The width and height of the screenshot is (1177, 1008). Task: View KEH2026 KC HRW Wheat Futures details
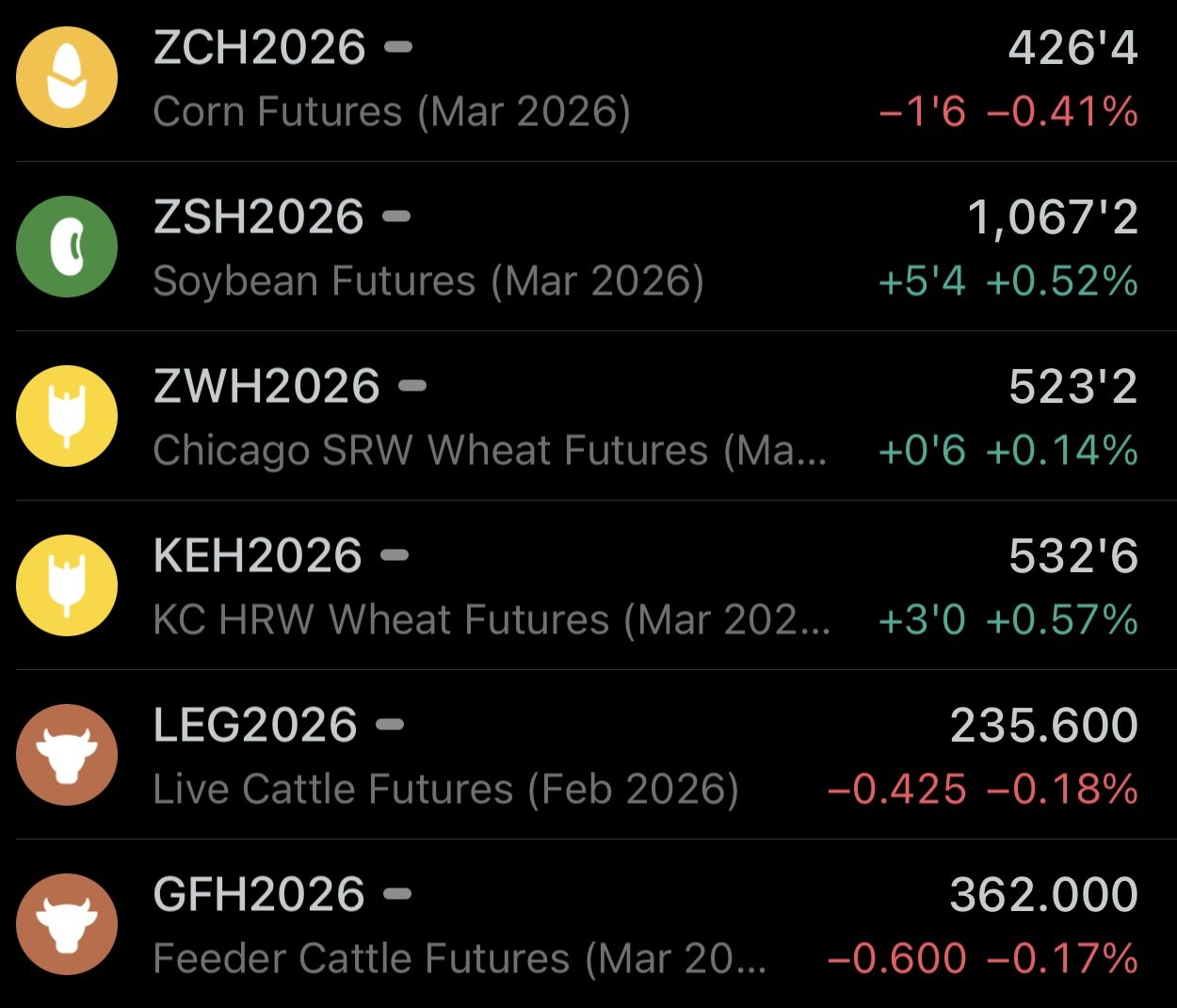click(x=588, y=587)
